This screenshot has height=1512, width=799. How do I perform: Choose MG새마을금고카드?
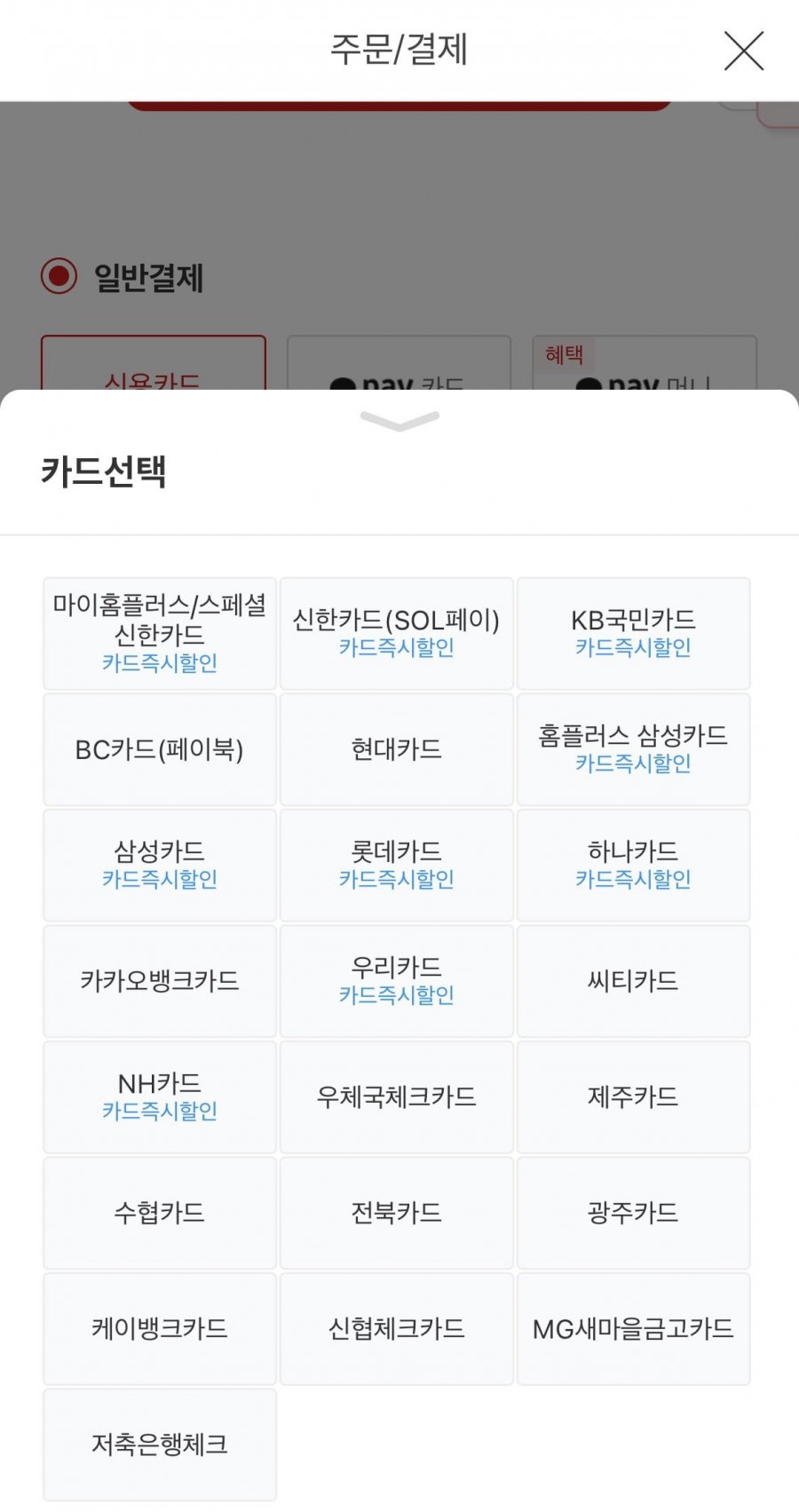pos(633,1328)
